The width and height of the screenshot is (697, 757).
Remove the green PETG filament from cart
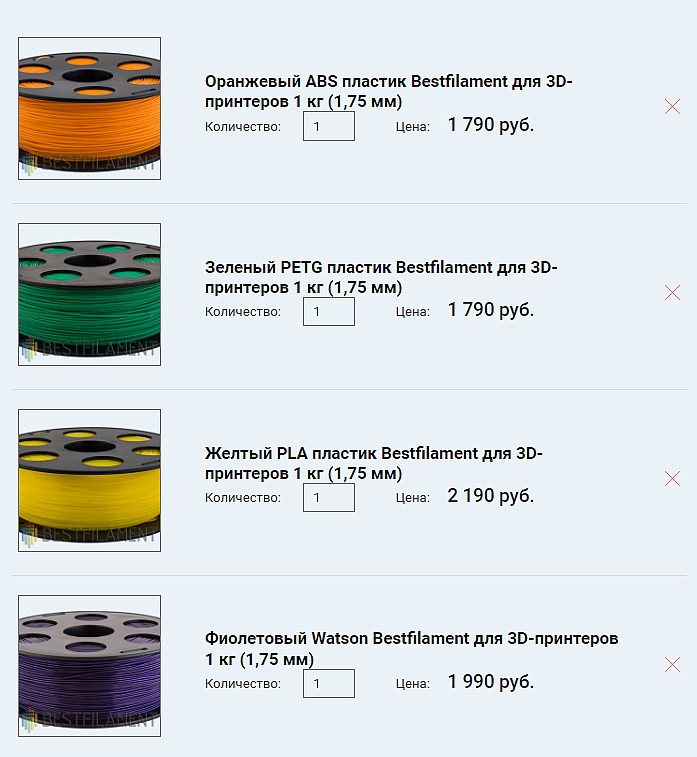coord(672,293)
